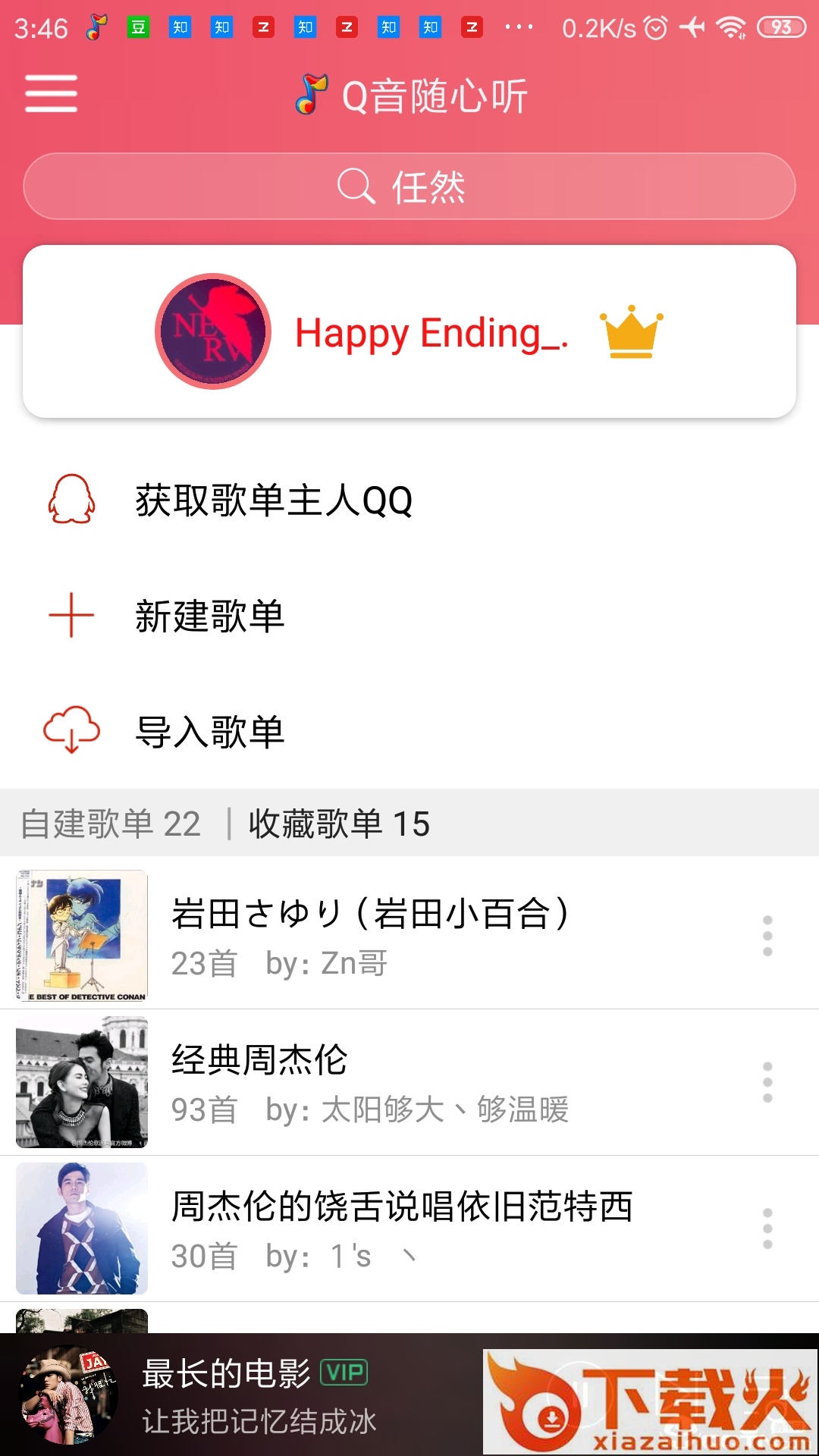Tap the search box showing 任然
The width and height of the screenshot is (819, 1456).
click(409, 187)
